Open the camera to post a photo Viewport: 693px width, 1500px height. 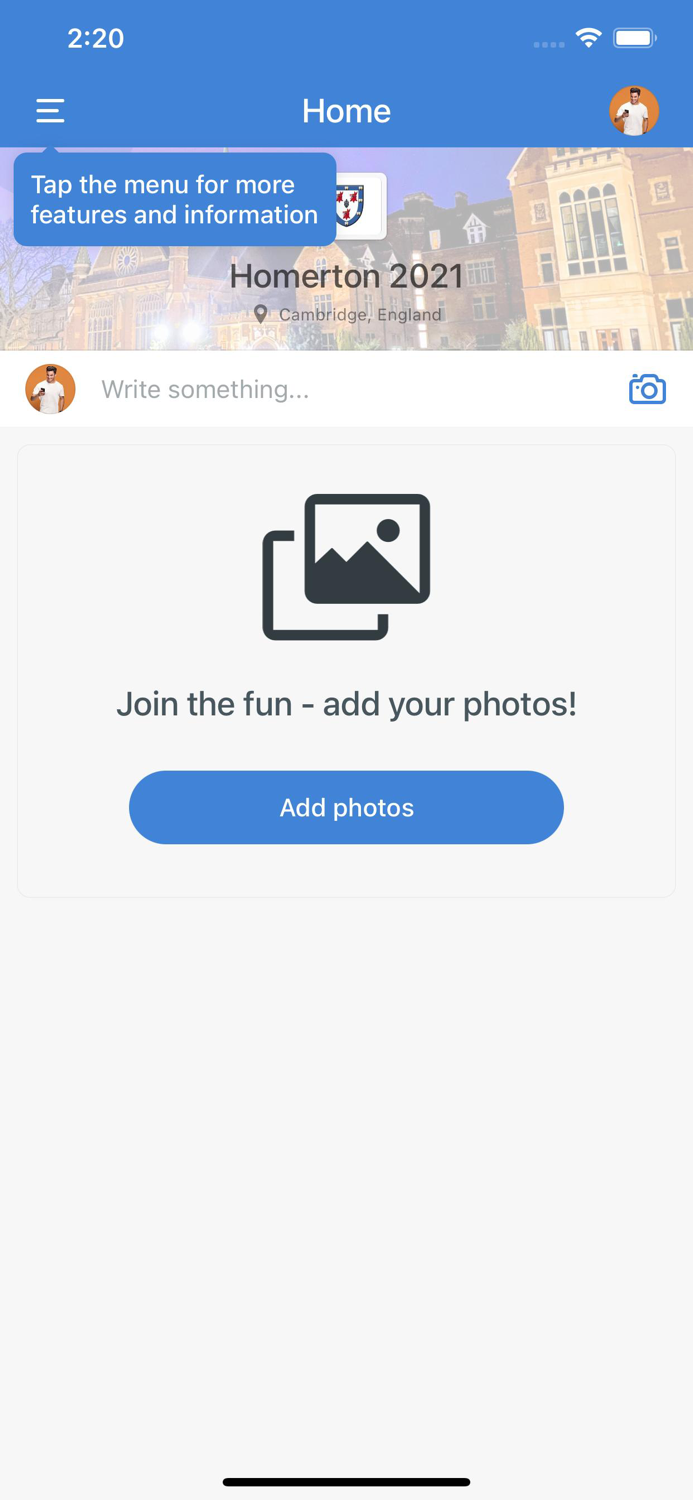click(x=647, y=389)
